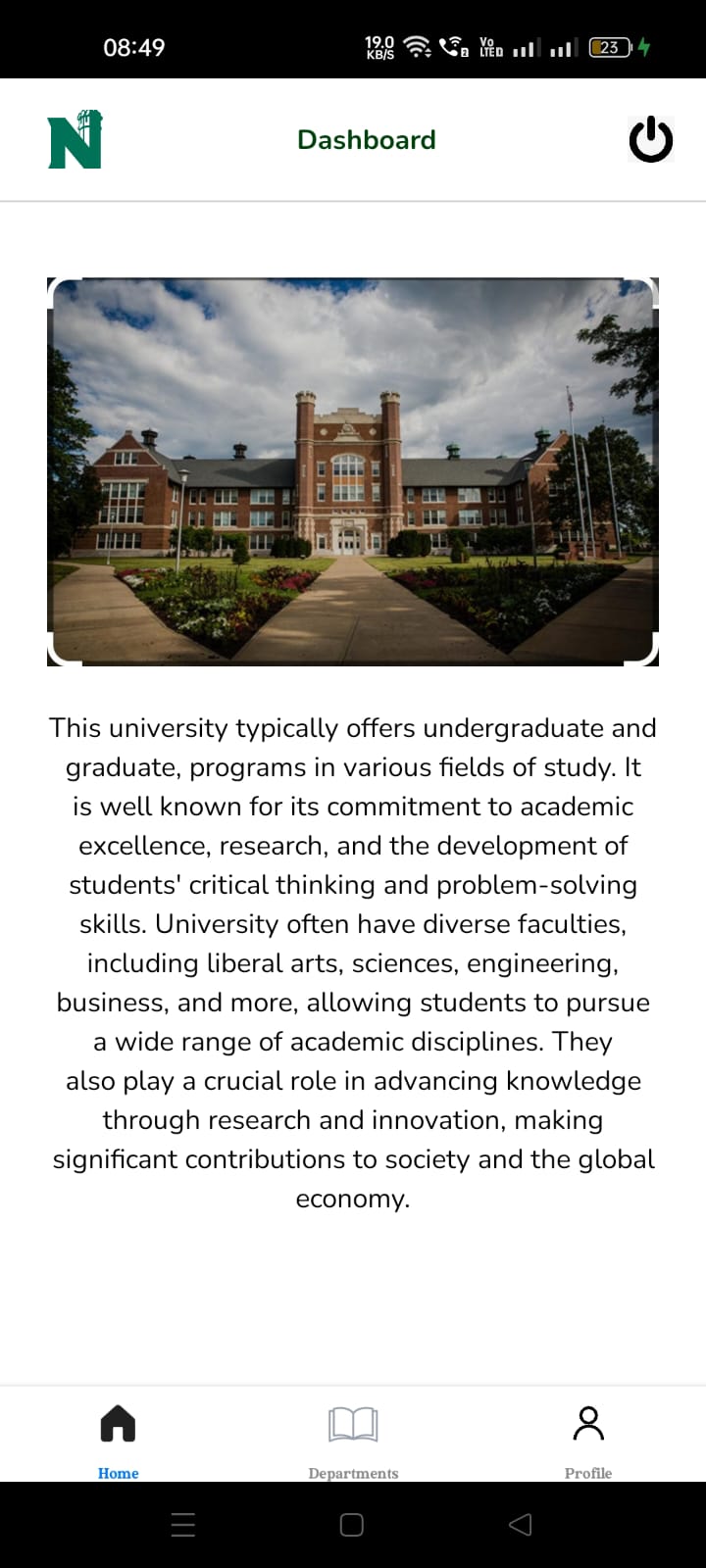The width and height of the screenshot is (706, 1568).
Task: Tap the logout power button
Action: [x=651, y=139]
